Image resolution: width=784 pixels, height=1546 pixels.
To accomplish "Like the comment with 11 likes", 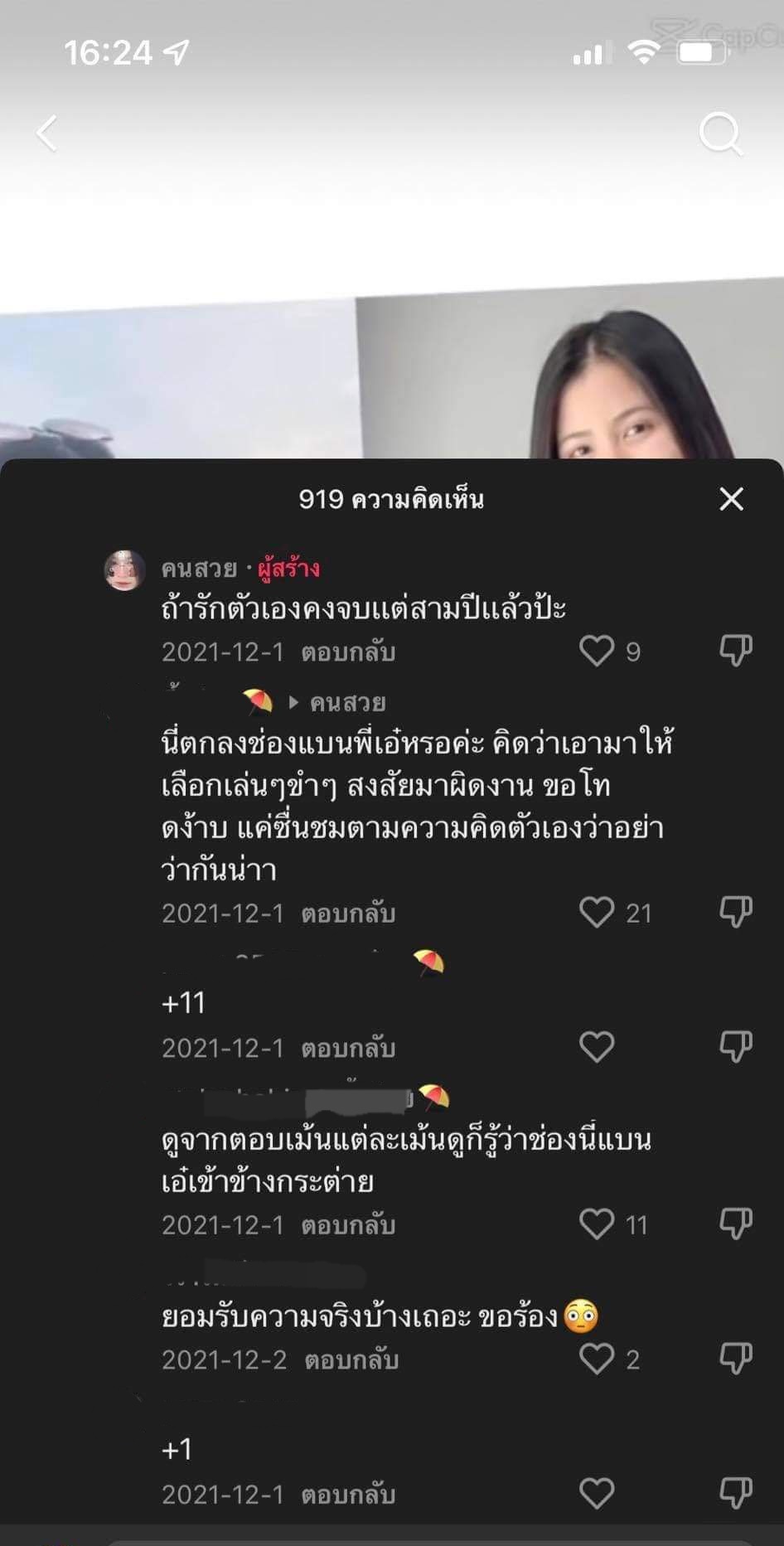I will [597, 1224].
